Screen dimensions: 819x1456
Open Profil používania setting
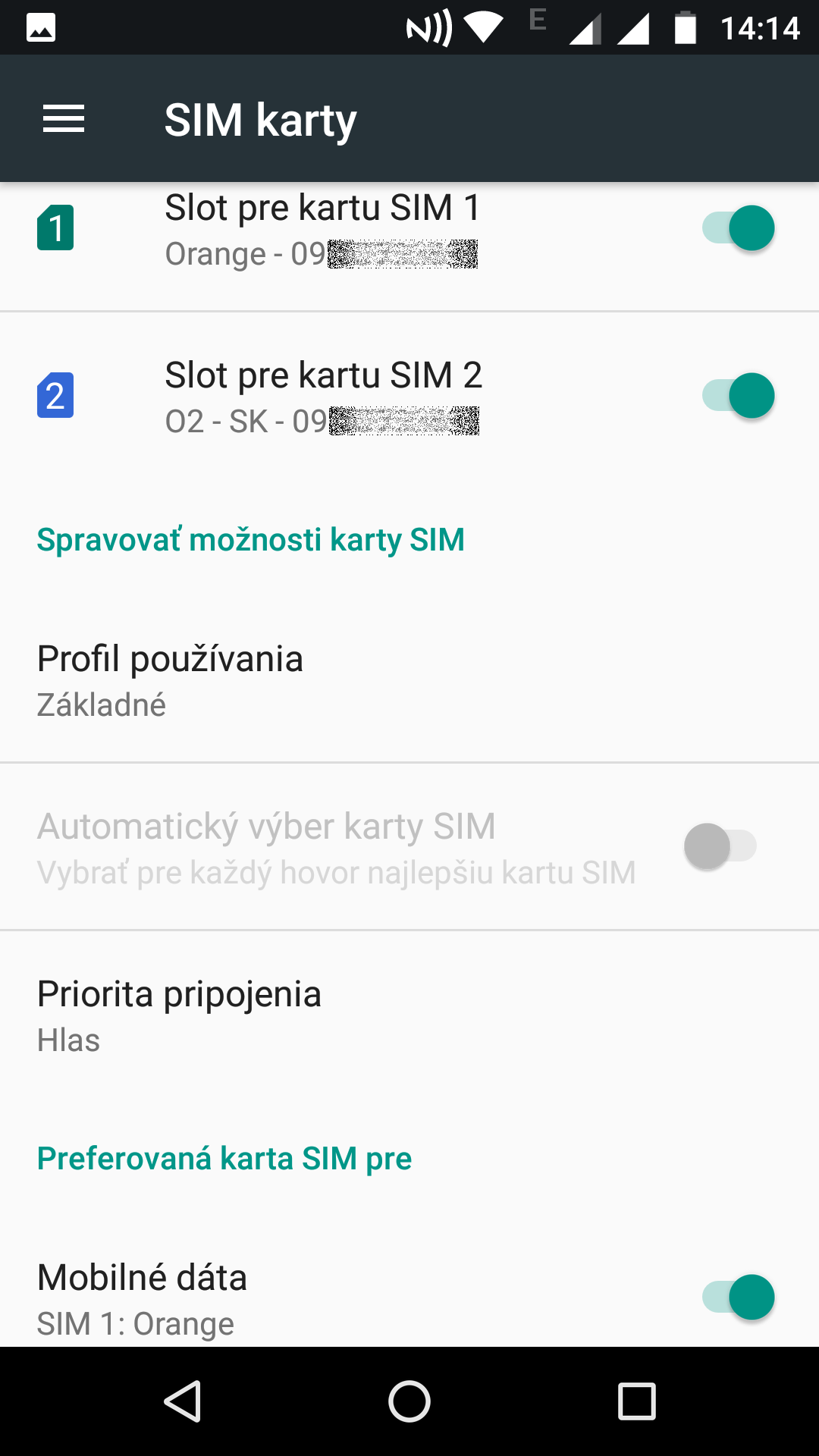pyautogui.click(x=409, y=679)
